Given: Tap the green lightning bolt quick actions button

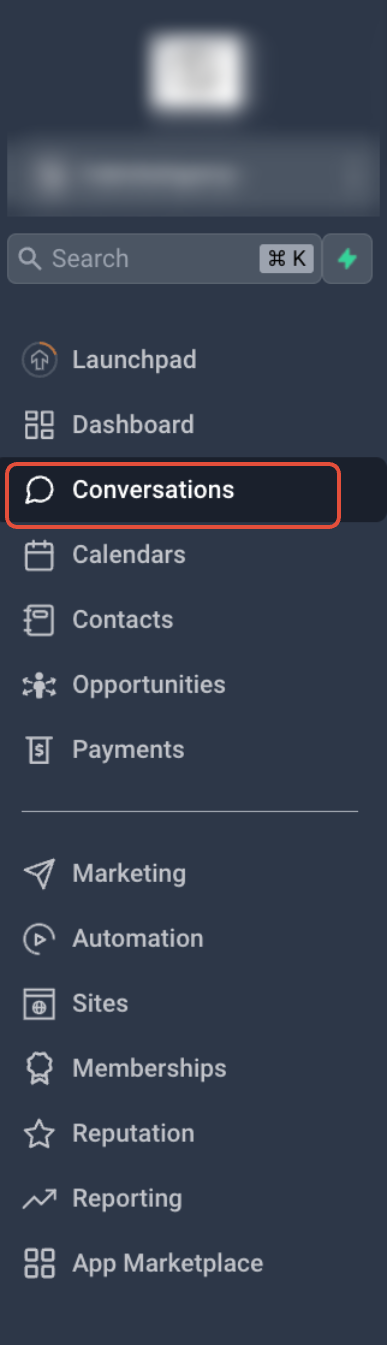Looking at the screenshot, I should click(x=347, y=259).
